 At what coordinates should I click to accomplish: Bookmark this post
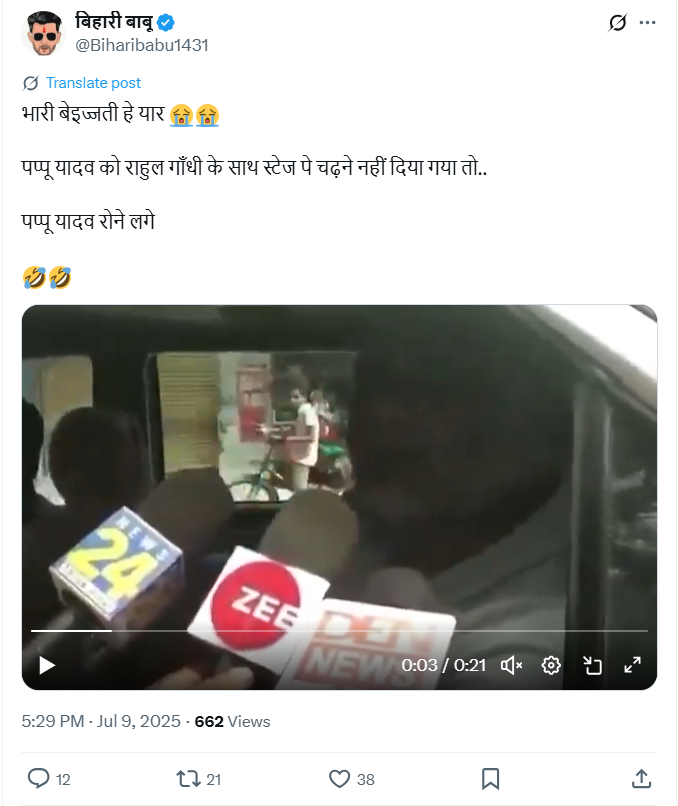490,778
